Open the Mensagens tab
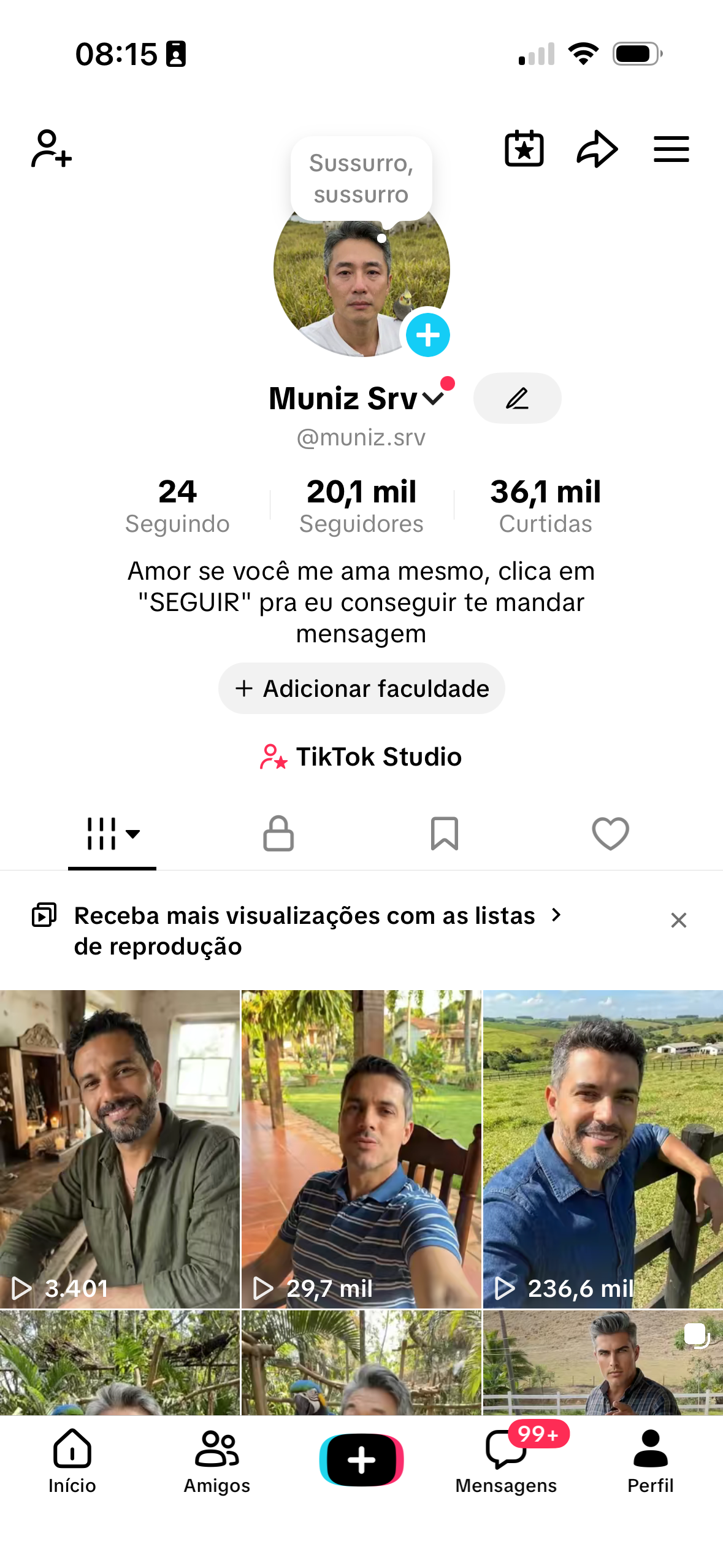This screenshot has height=1568, width=723. click(506, 1460)
